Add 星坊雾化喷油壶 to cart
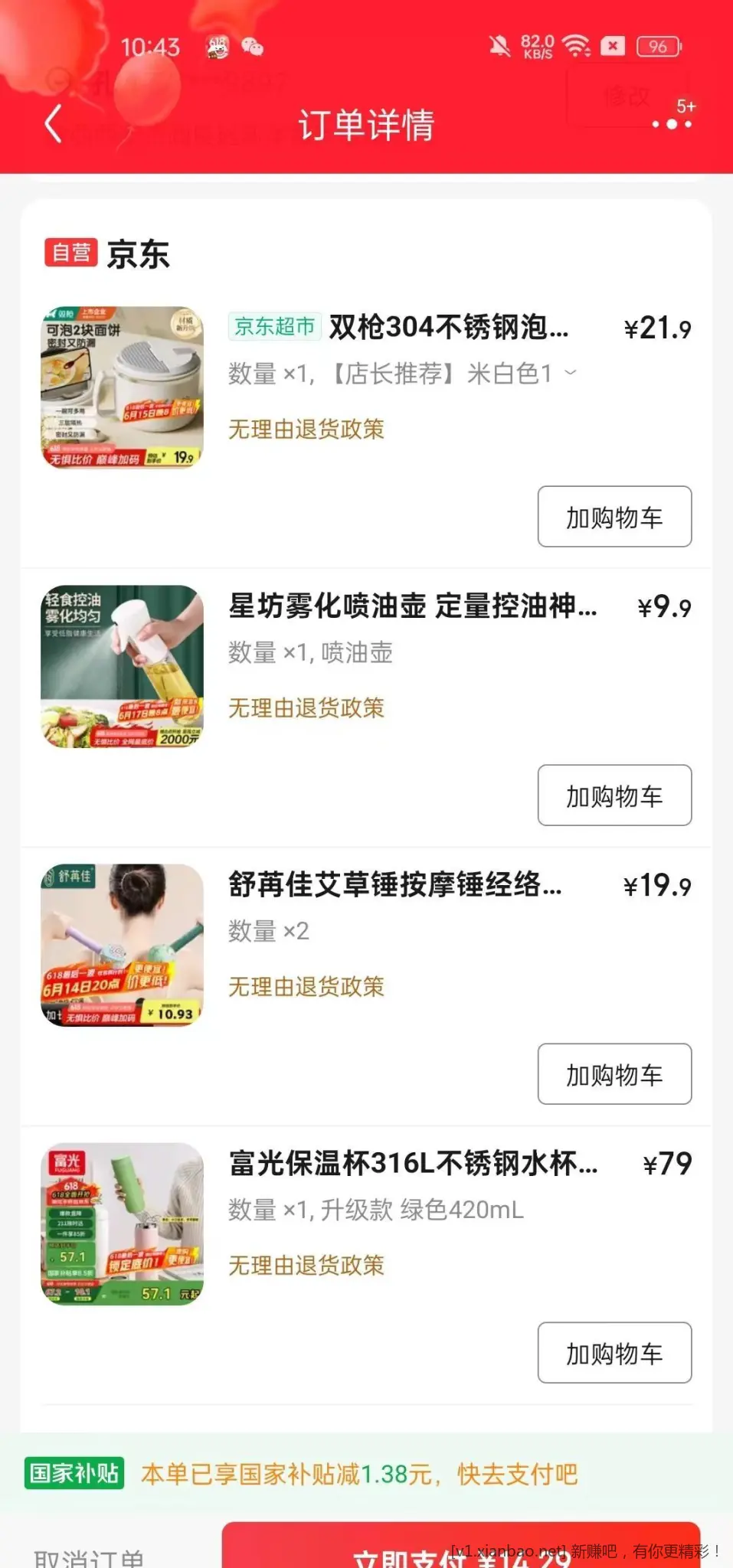The height and width of the screenshot is (1568, 733). tap(614, 795)
